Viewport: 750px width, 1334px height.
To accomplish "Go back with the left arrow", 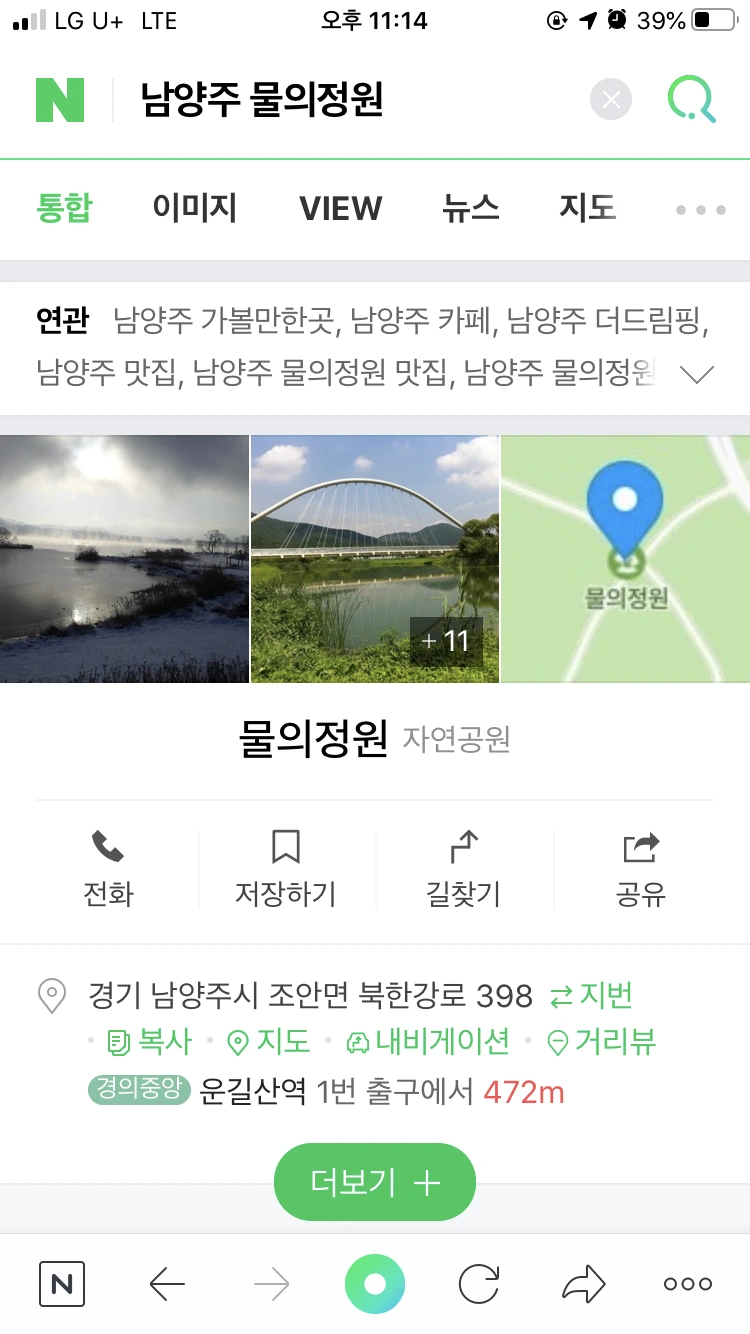I will (x=167, y=1284).
